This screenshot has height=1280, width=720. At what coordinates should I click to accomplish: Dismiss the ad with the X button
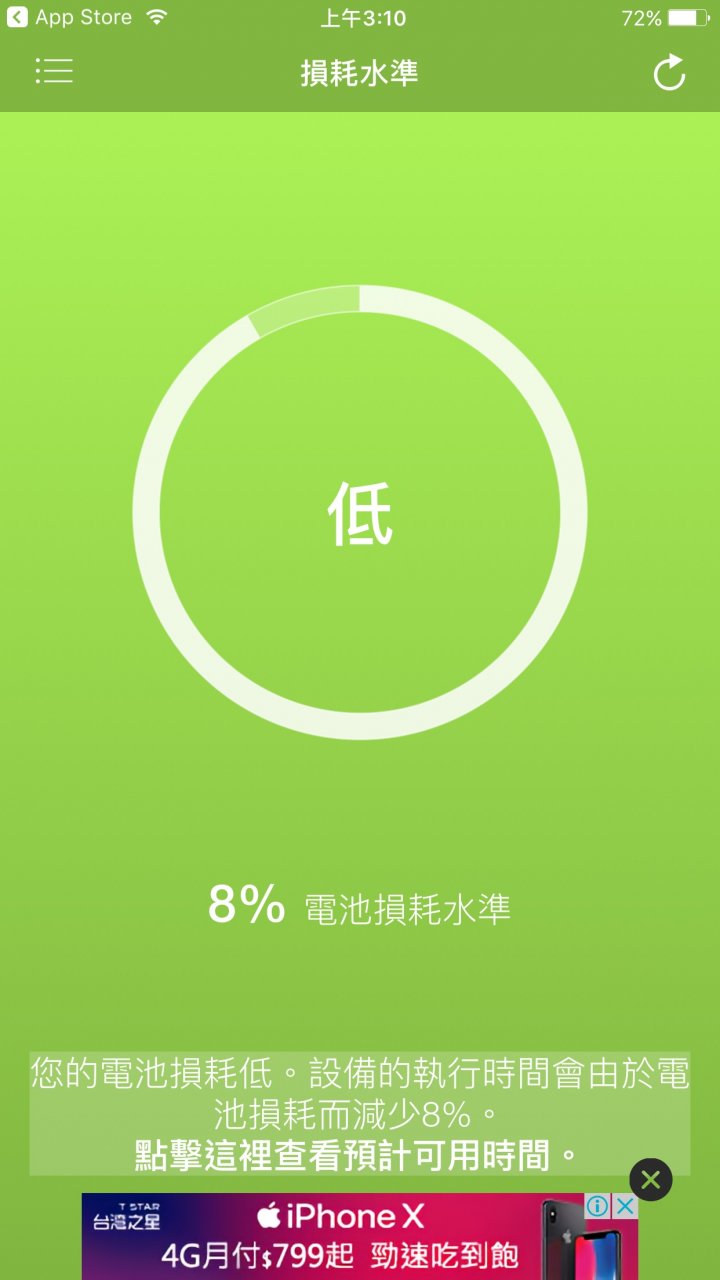pos(651,1180)
